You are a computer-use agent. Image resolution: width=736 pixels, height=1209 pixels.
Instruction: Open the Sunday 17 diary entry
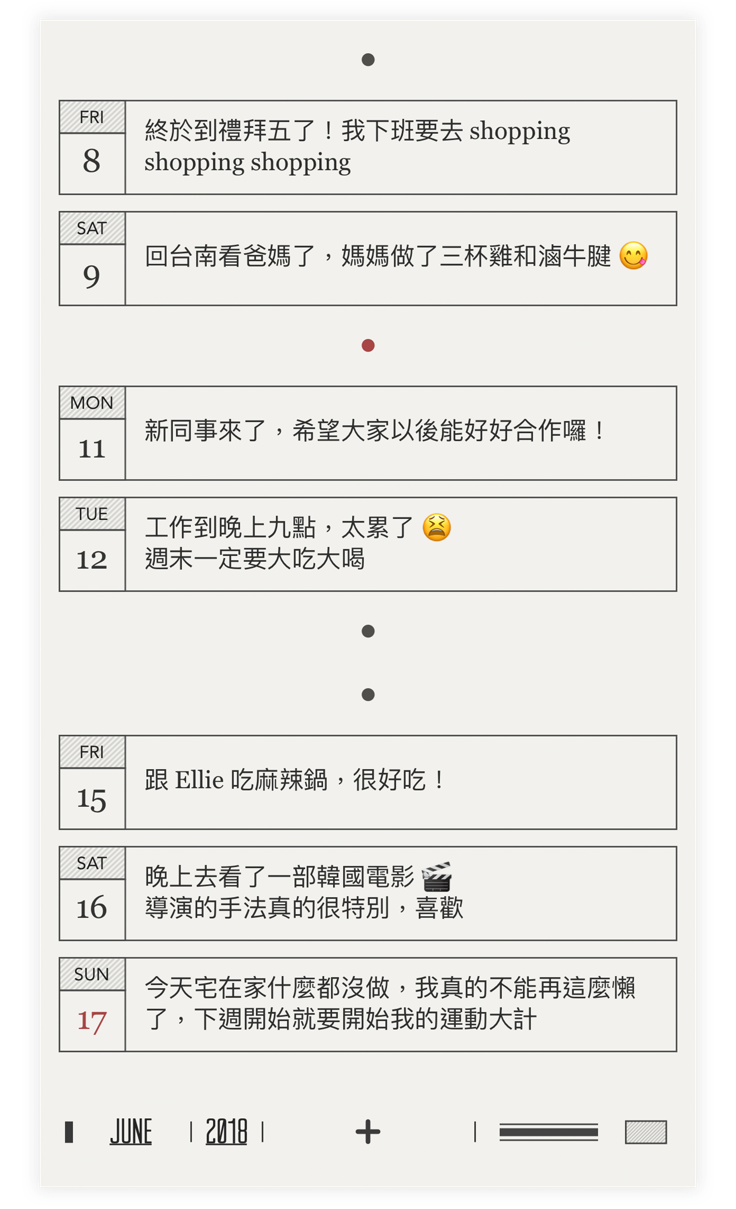pyautogui.click(x=400, y=1004)
